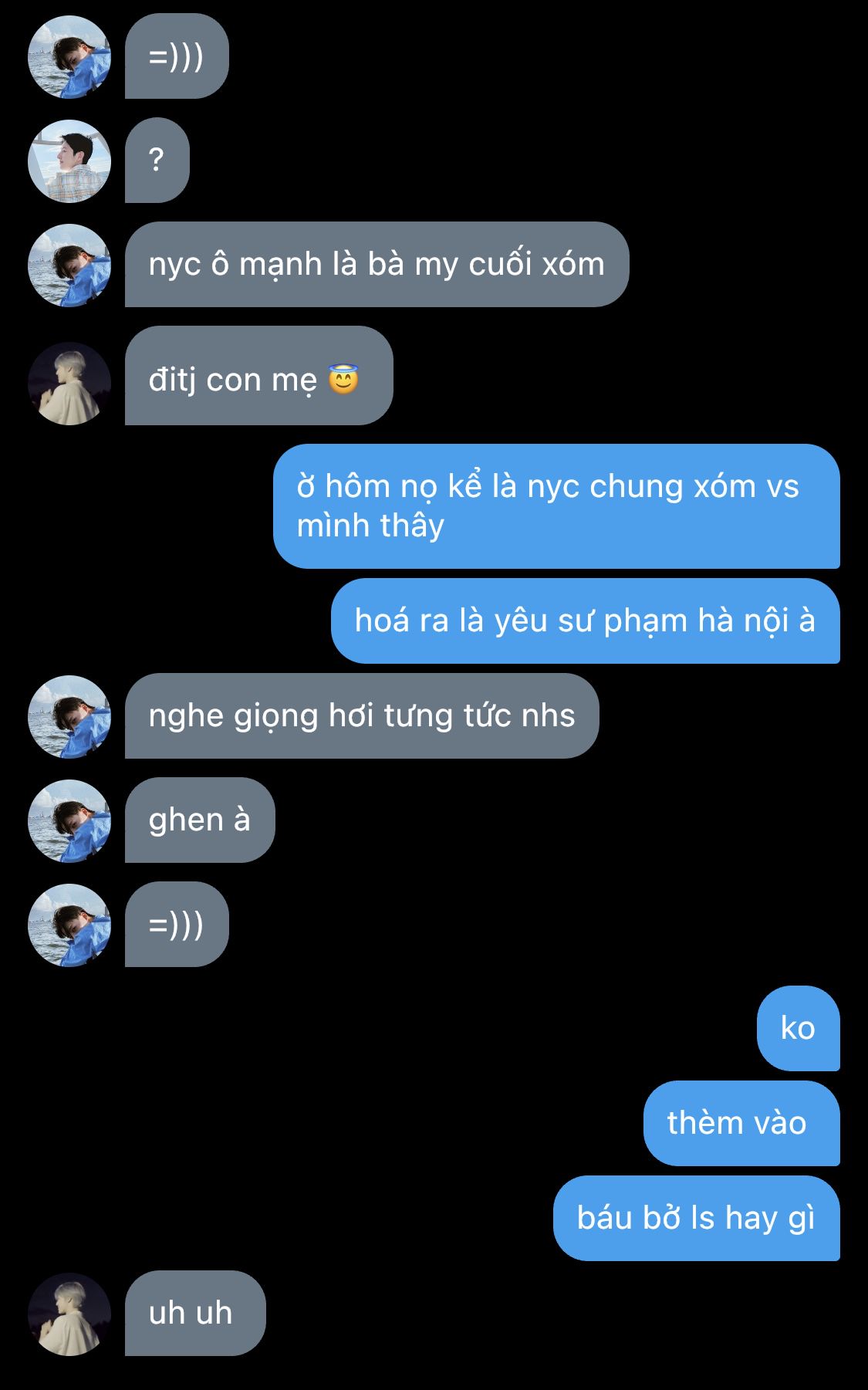Open the avatar beside "đitj con mẹ"
This screenshot has height=1390, width=868.
click(x=69, y=384)
